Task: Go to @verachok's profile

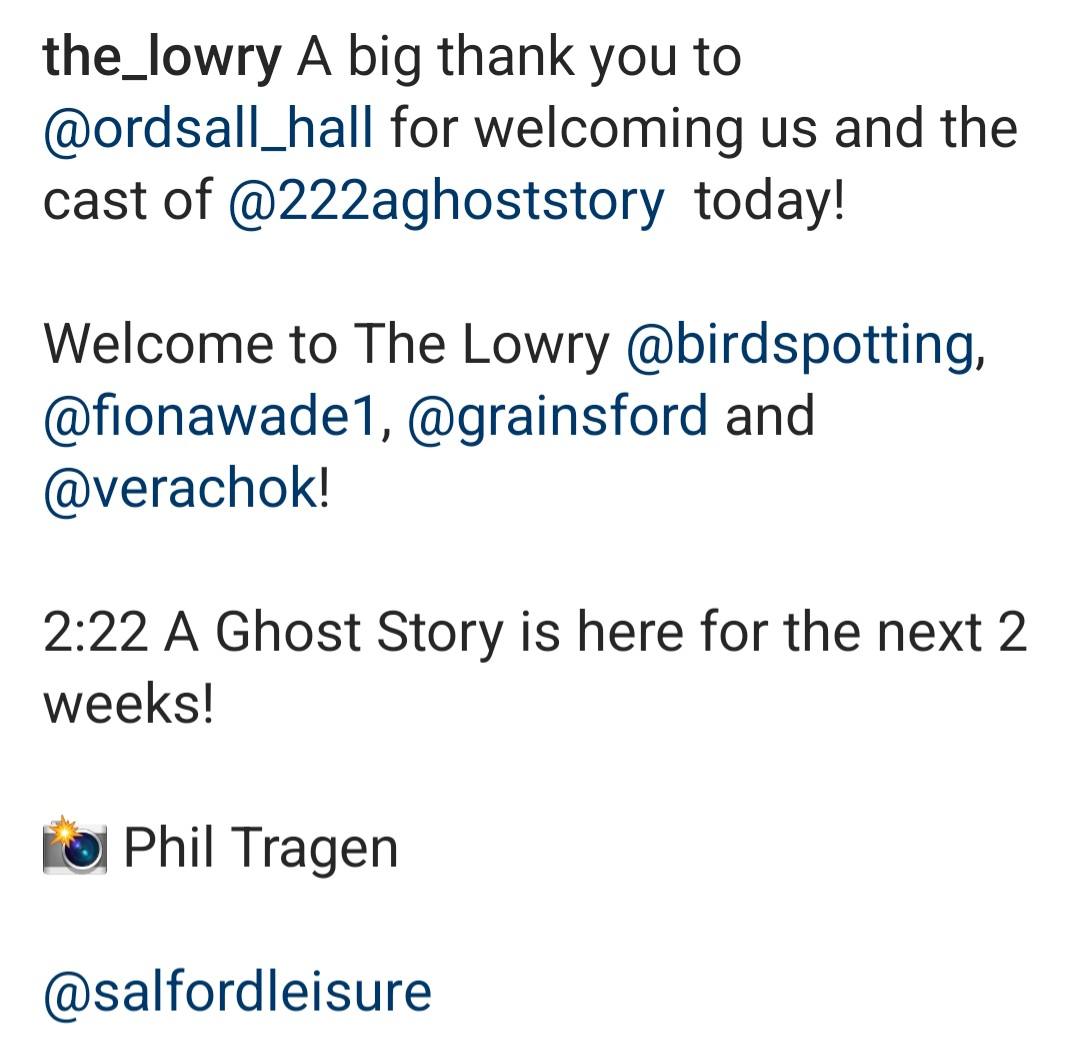Action: [x=180, y=489]
